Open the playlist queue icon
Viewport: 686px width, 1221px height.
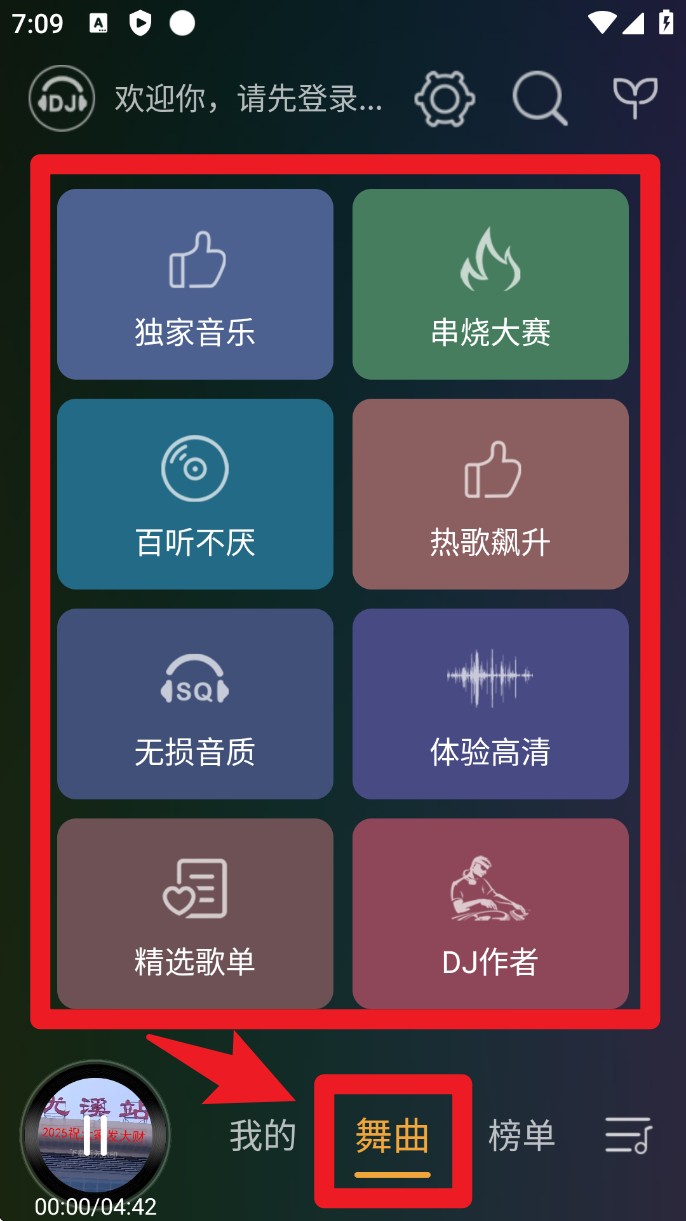[x=629, y=1136]
